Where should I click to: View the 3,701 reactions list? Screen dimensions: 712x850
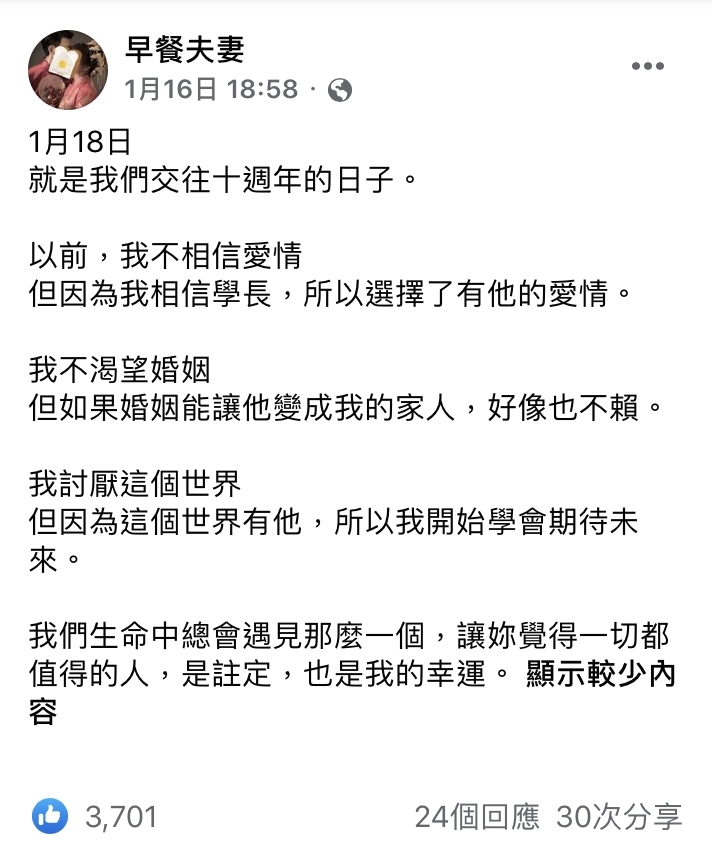(x=96, y=816)
